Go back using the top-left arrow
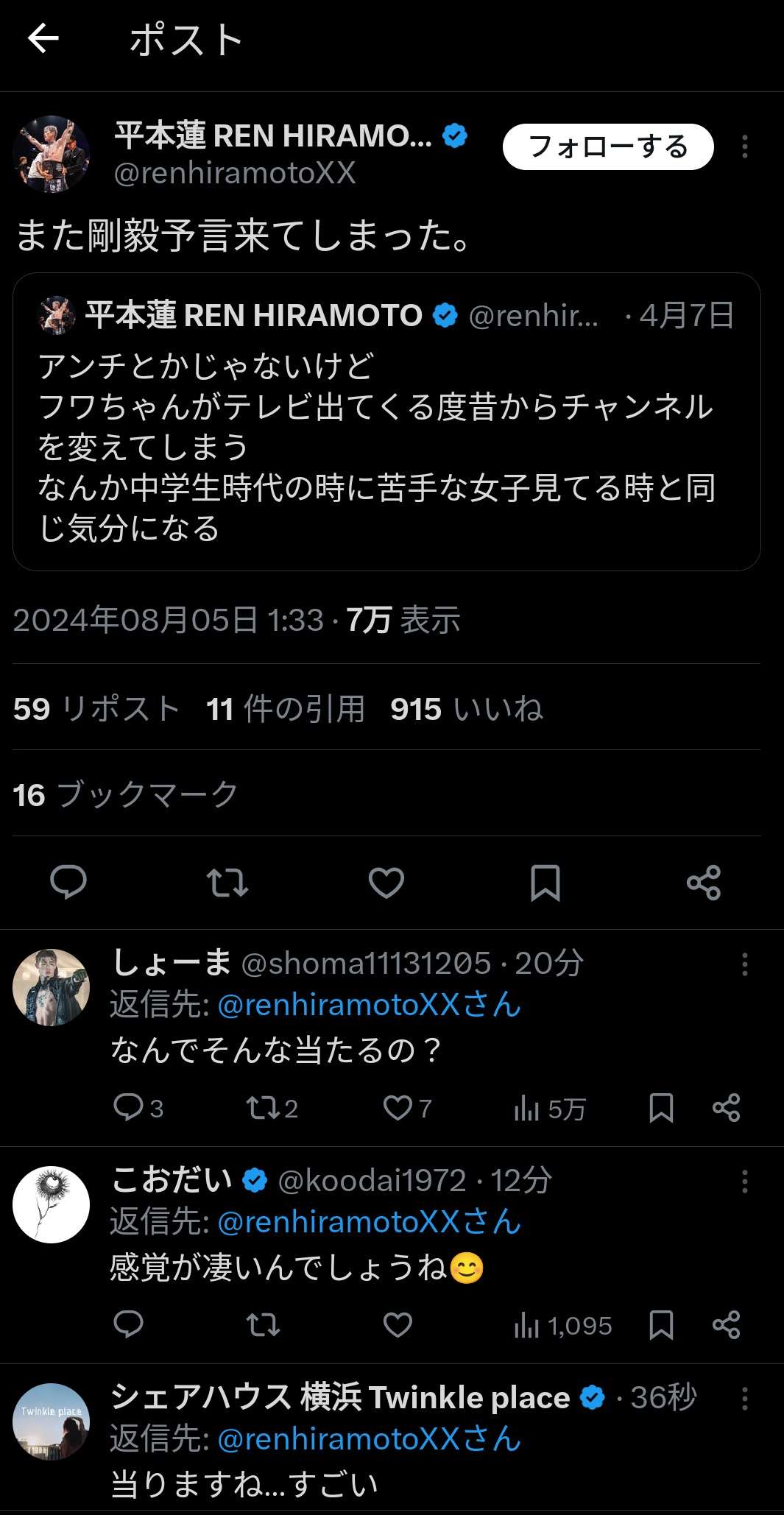 pyautogui.click(x=43, y=38)
